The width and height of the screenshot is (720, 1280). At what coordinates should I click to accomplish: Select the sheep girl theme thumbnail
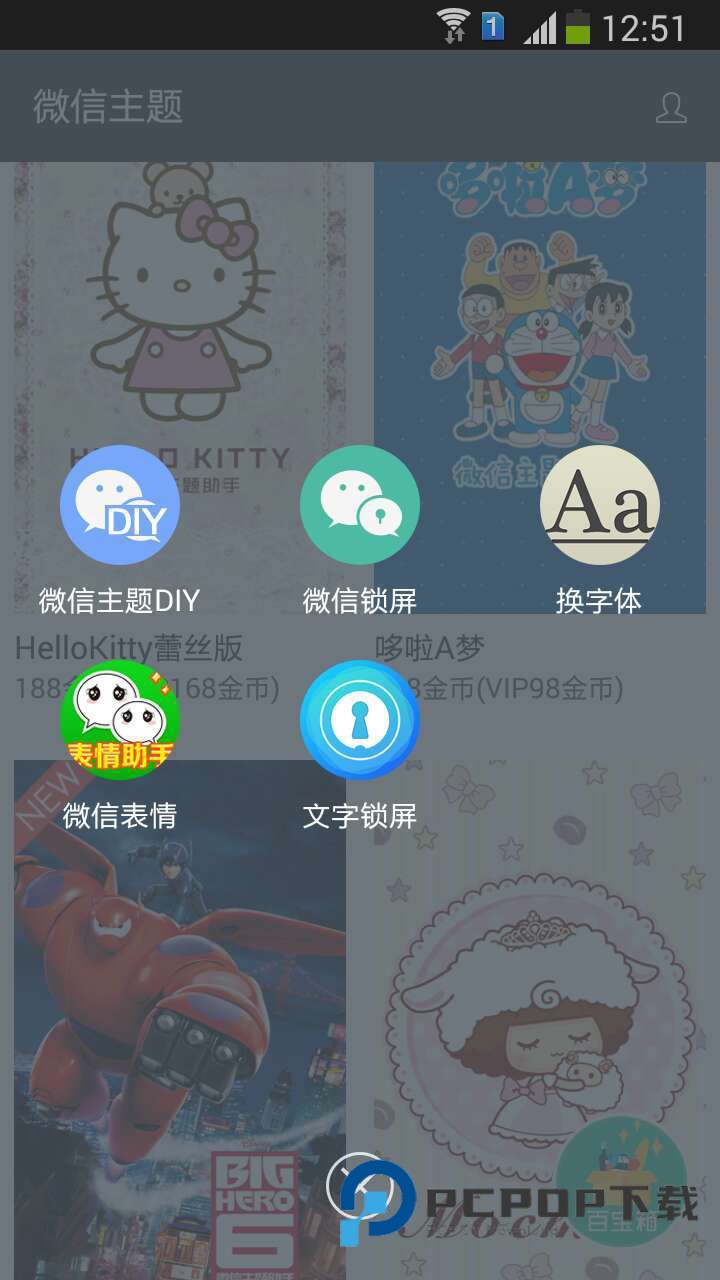pyautogui.click(x=540, y=1000)
